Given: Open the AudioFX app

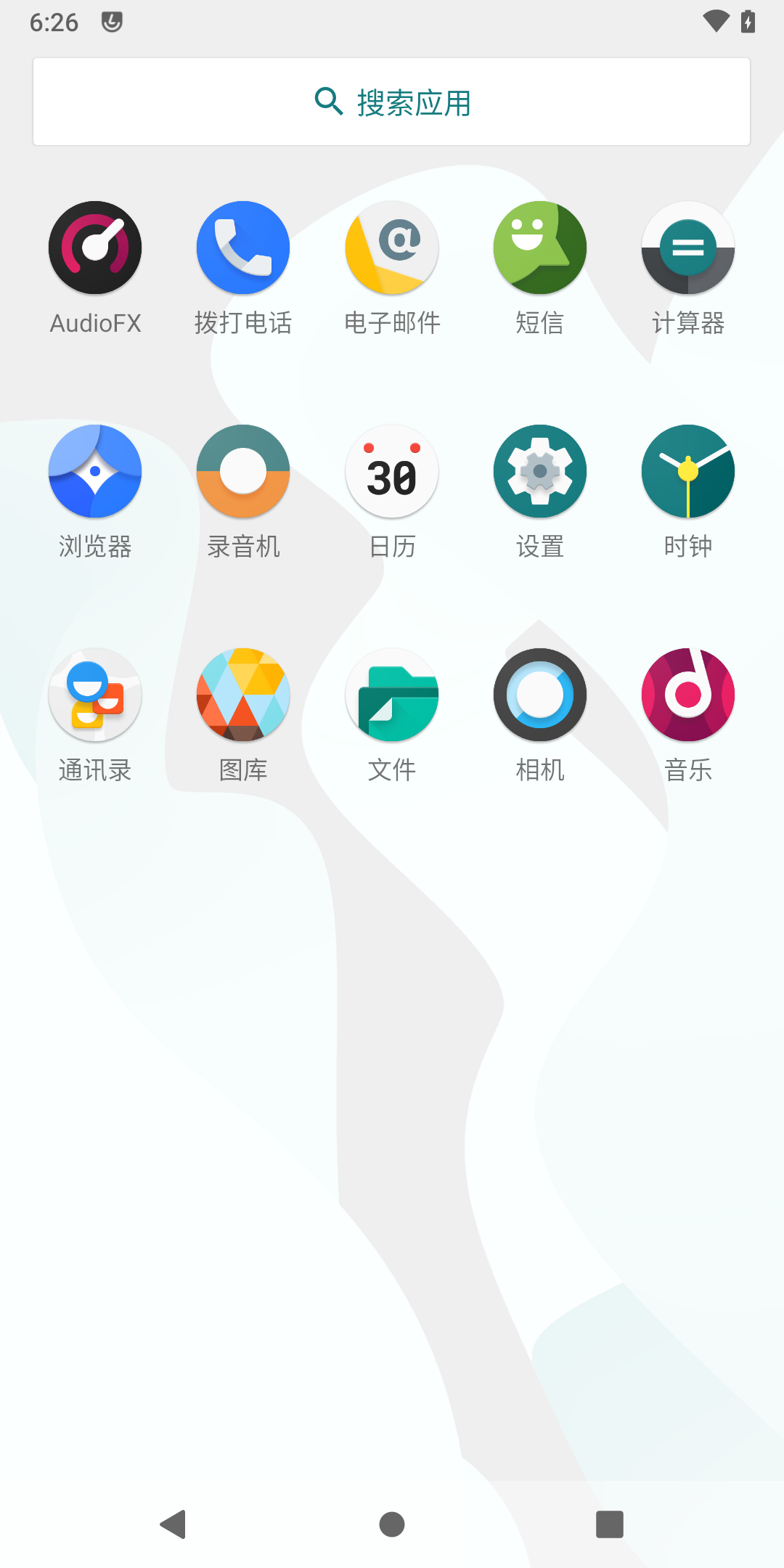Looking at the screenshot, I should pos(95,248).
